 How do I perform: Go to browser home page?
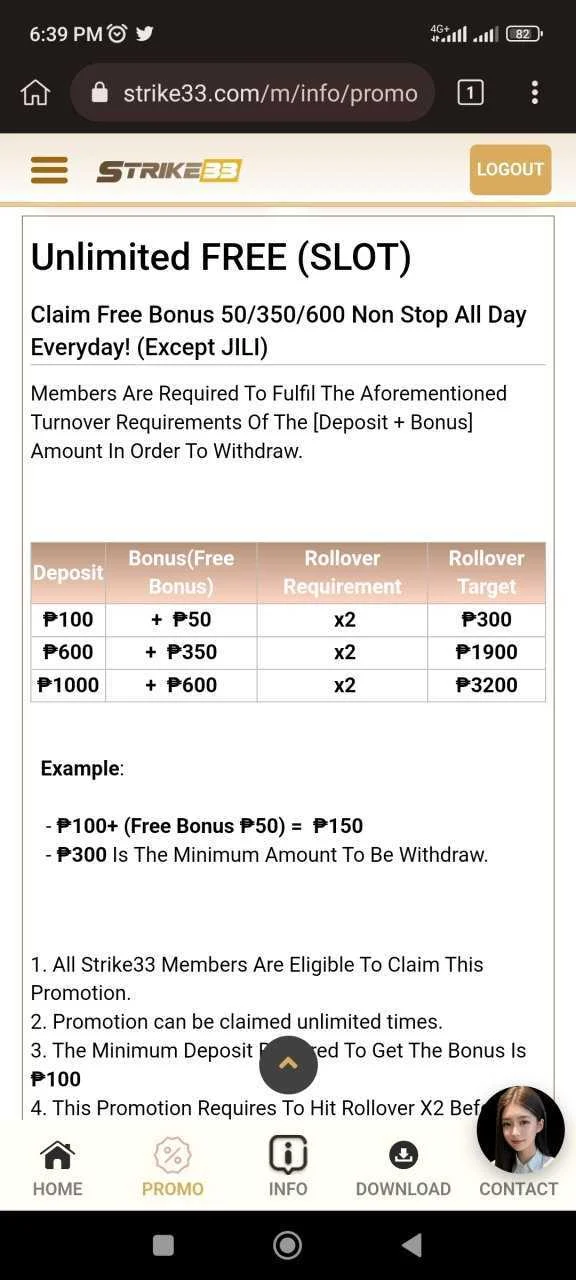pyautogui.click(x=35, y=93)
